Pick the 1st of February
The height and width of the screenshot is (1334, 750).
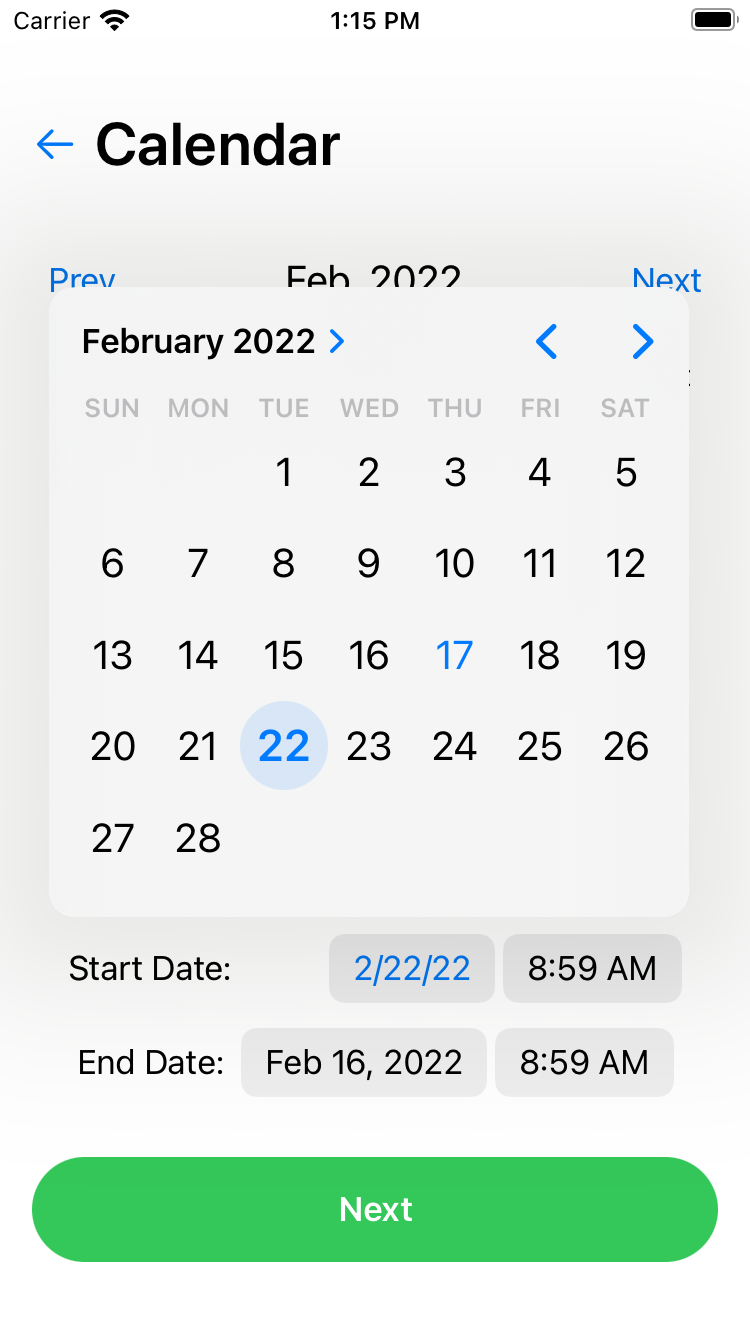click(x=284, y=473)
